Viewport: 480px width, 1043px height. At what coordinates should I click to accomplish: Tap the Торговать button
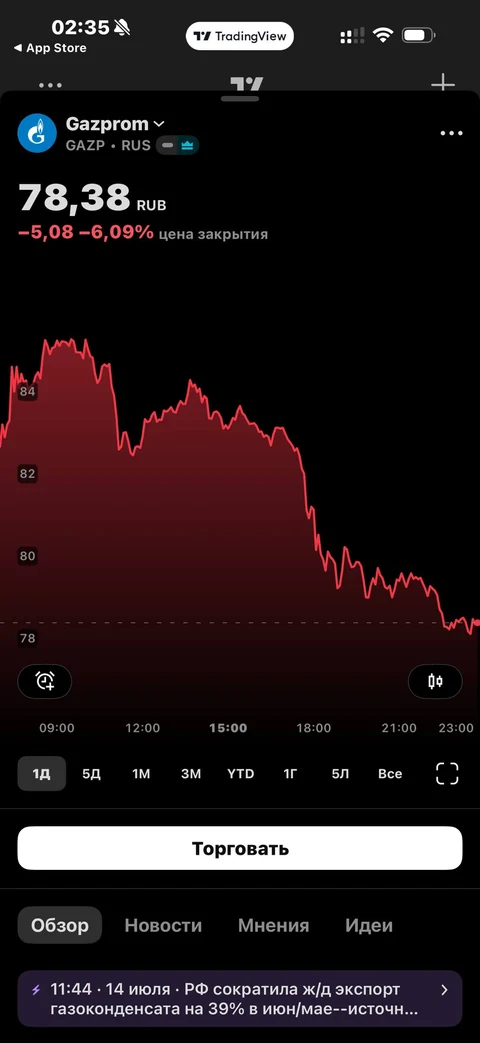pos(240,848)
